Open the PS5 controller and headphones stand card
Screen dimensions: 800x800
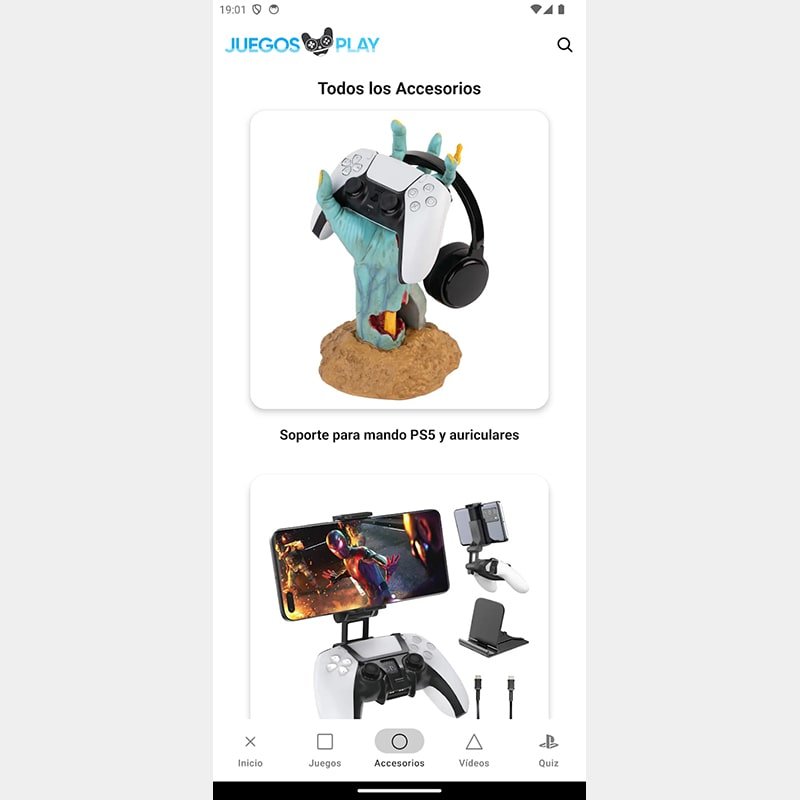click(399, 260)
